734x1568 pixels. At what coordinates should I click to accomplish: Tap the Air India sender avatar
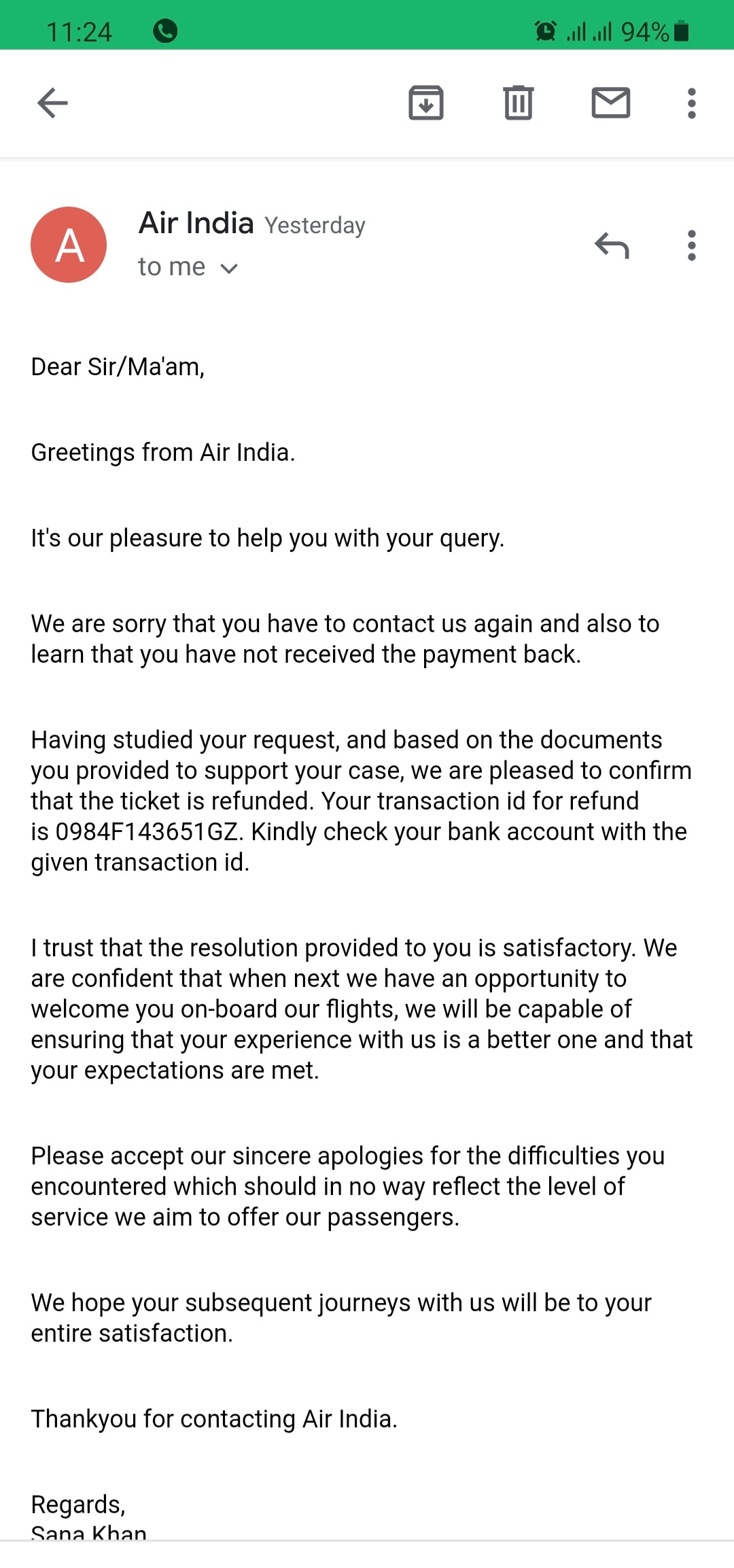(x=69, y=245)
